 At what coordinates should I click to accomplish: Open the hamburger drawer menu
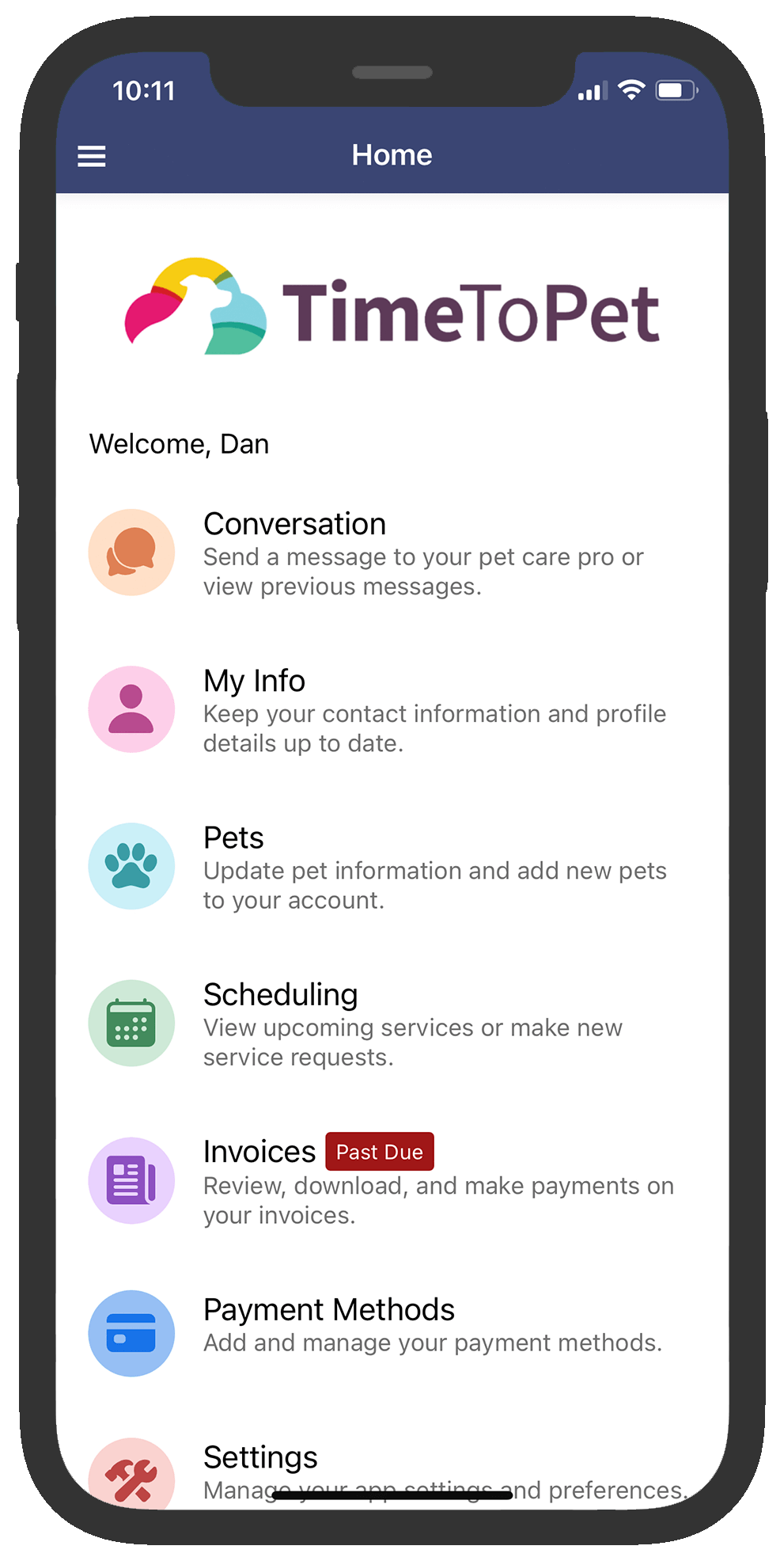coord(92,156)
